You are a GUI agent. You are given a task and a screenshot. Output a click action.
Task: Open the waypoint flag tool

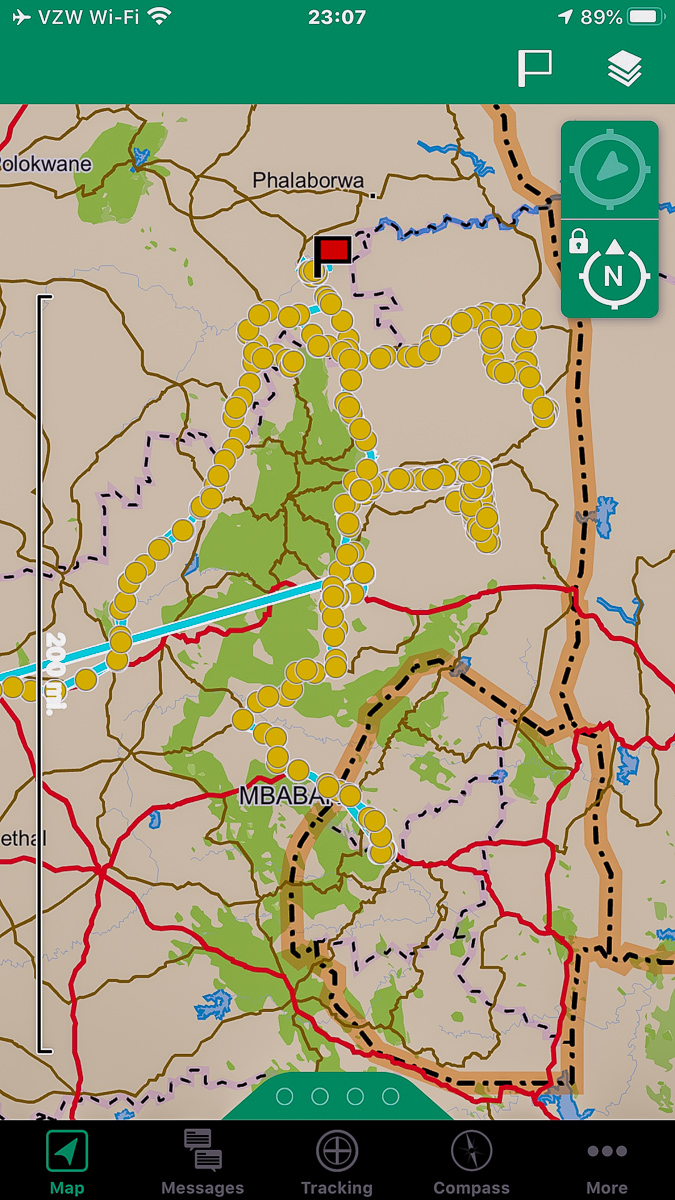(534, 68)
